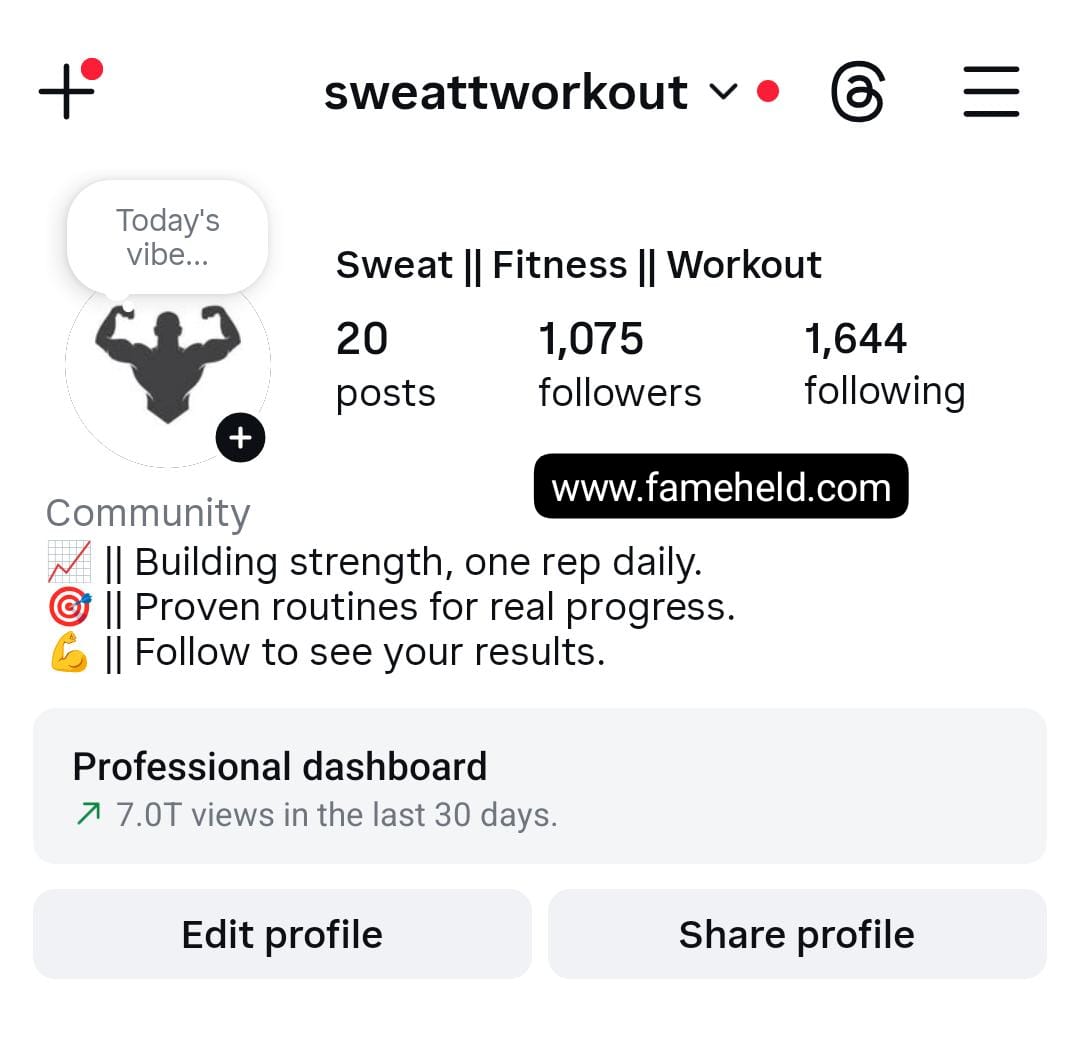Viewport: 1080px width, 1052px height.
Task: Tap the "Today's vibe..." note bubble
Action: [167, 237]
